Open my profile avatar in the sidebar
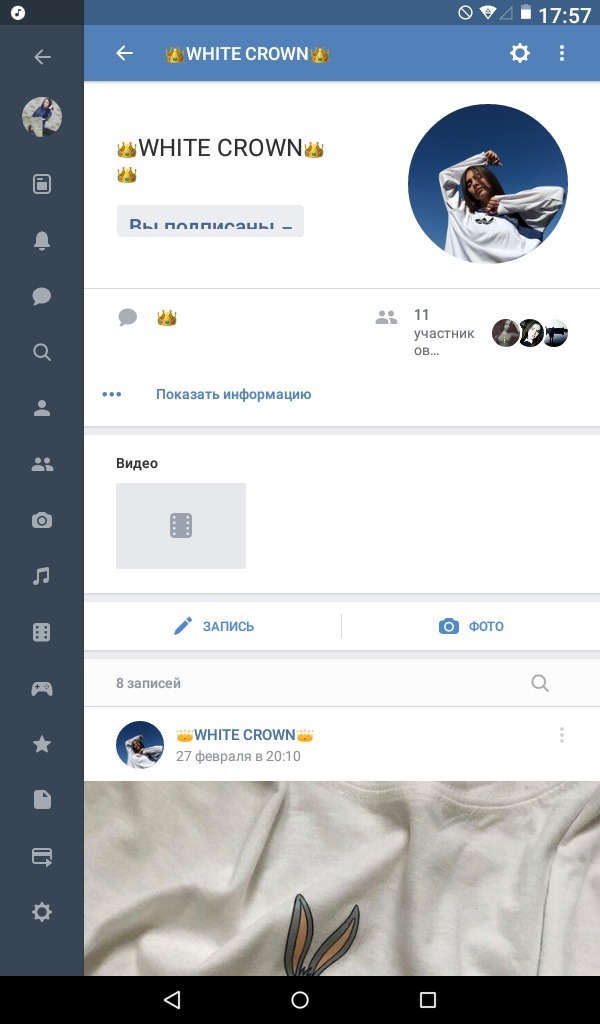This screenshot has height=1024, width=600. [42, 117]
